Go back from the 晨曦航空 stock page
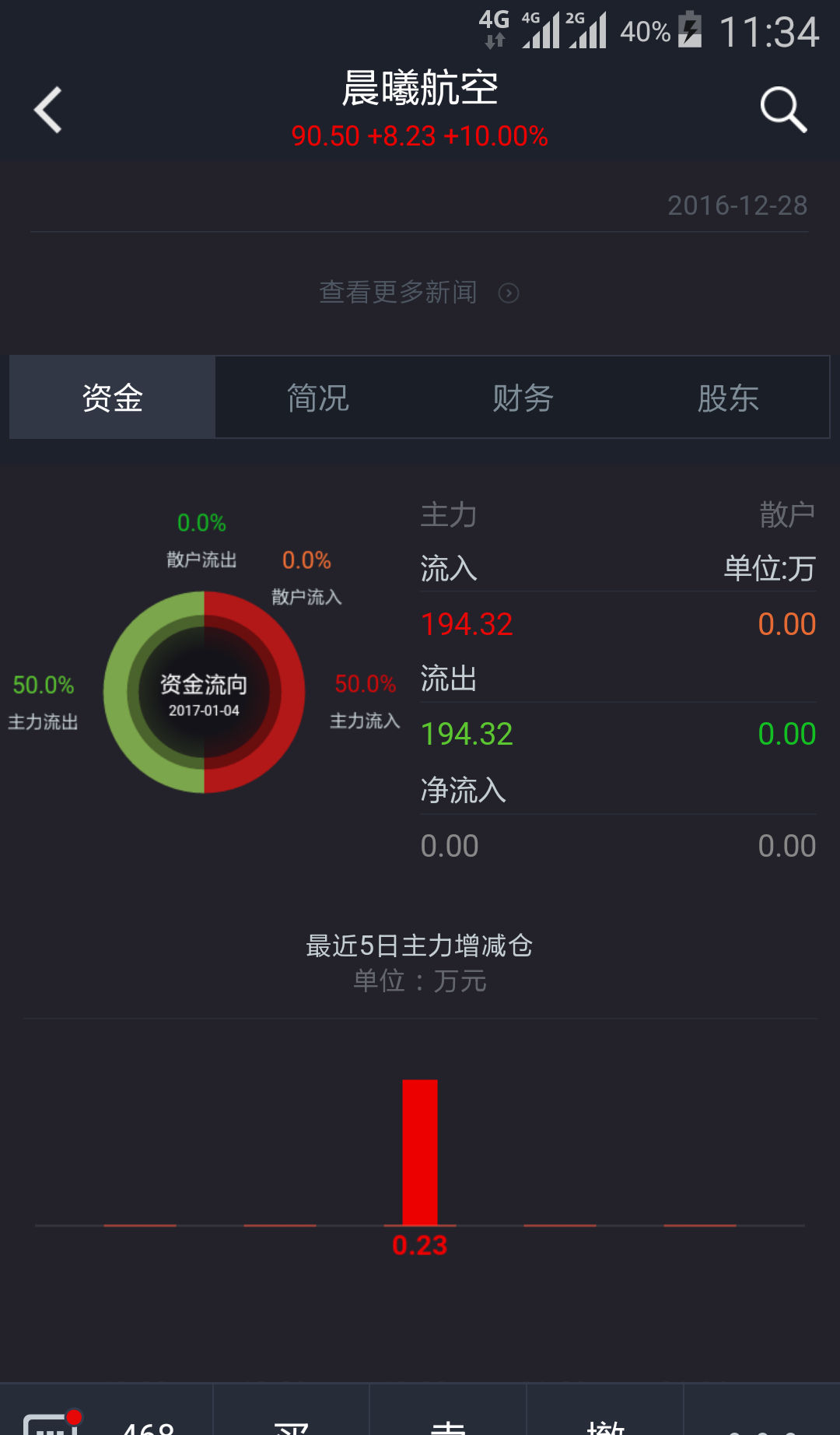The width and height of the screenshot is (840, 1435). (x=48, y=110)
